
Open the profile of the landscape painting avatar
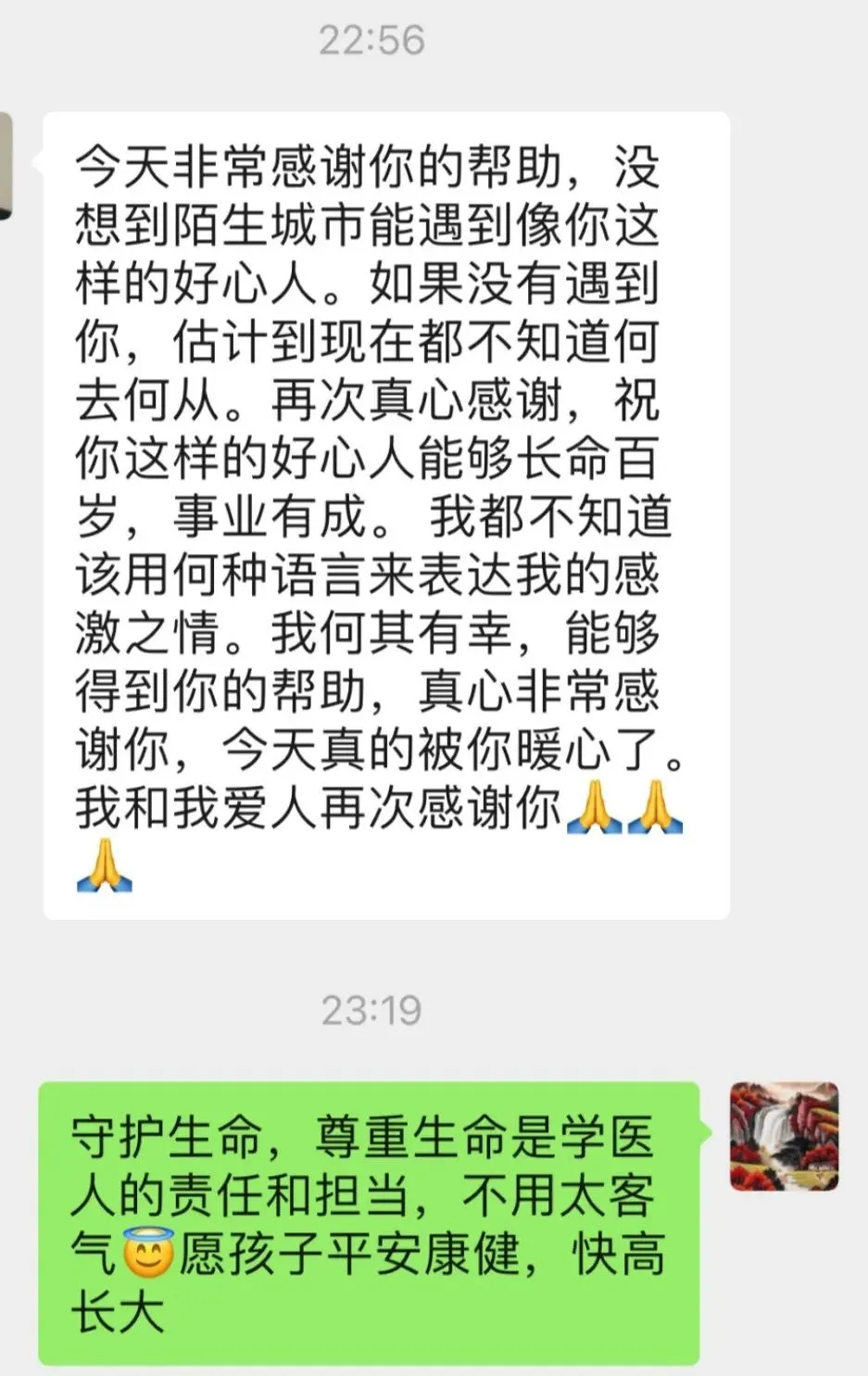pos(784,1136)
